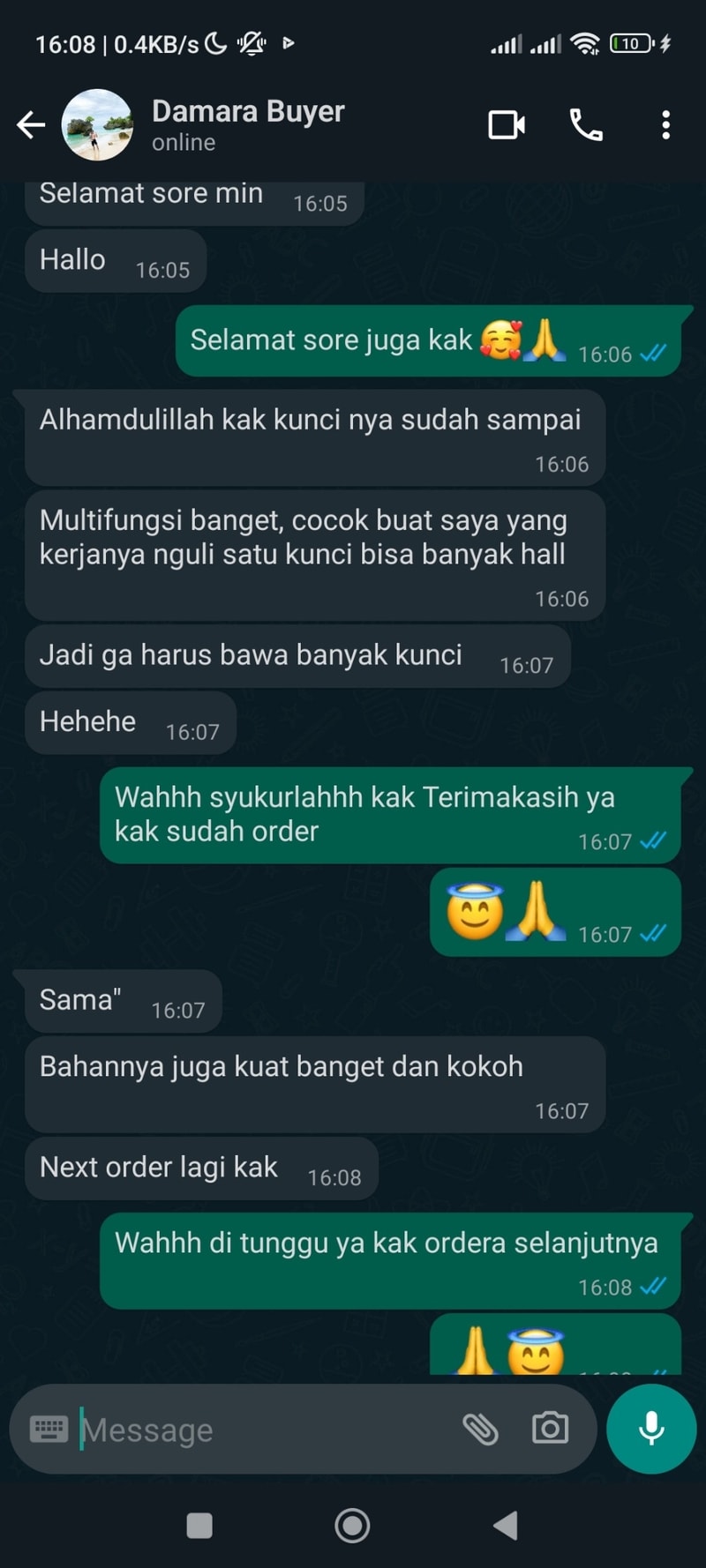This screenshot has height=1568, width=706.
Task: Attach a file with the paperclip
Action: [x=481, y=1429]
